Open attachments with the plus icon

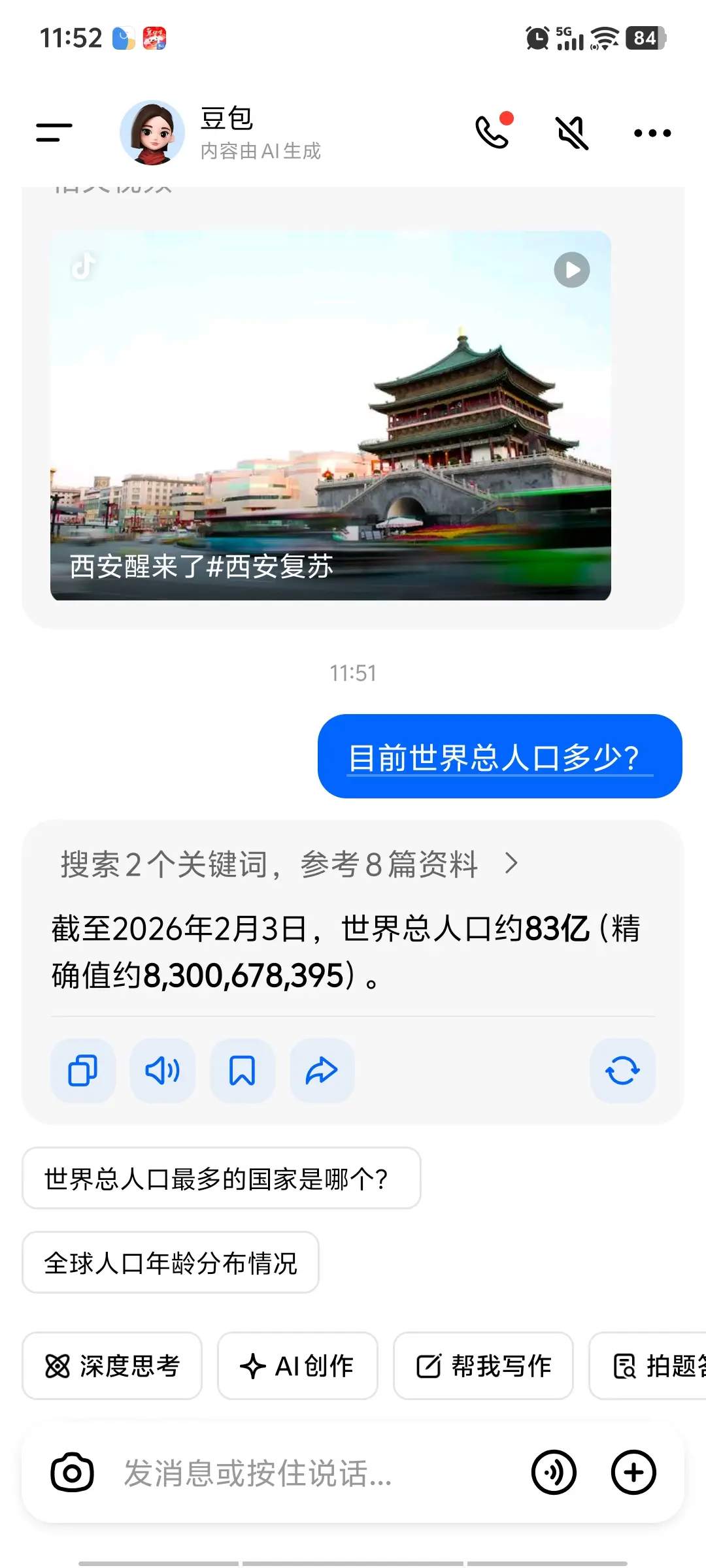click(632, 1473)
